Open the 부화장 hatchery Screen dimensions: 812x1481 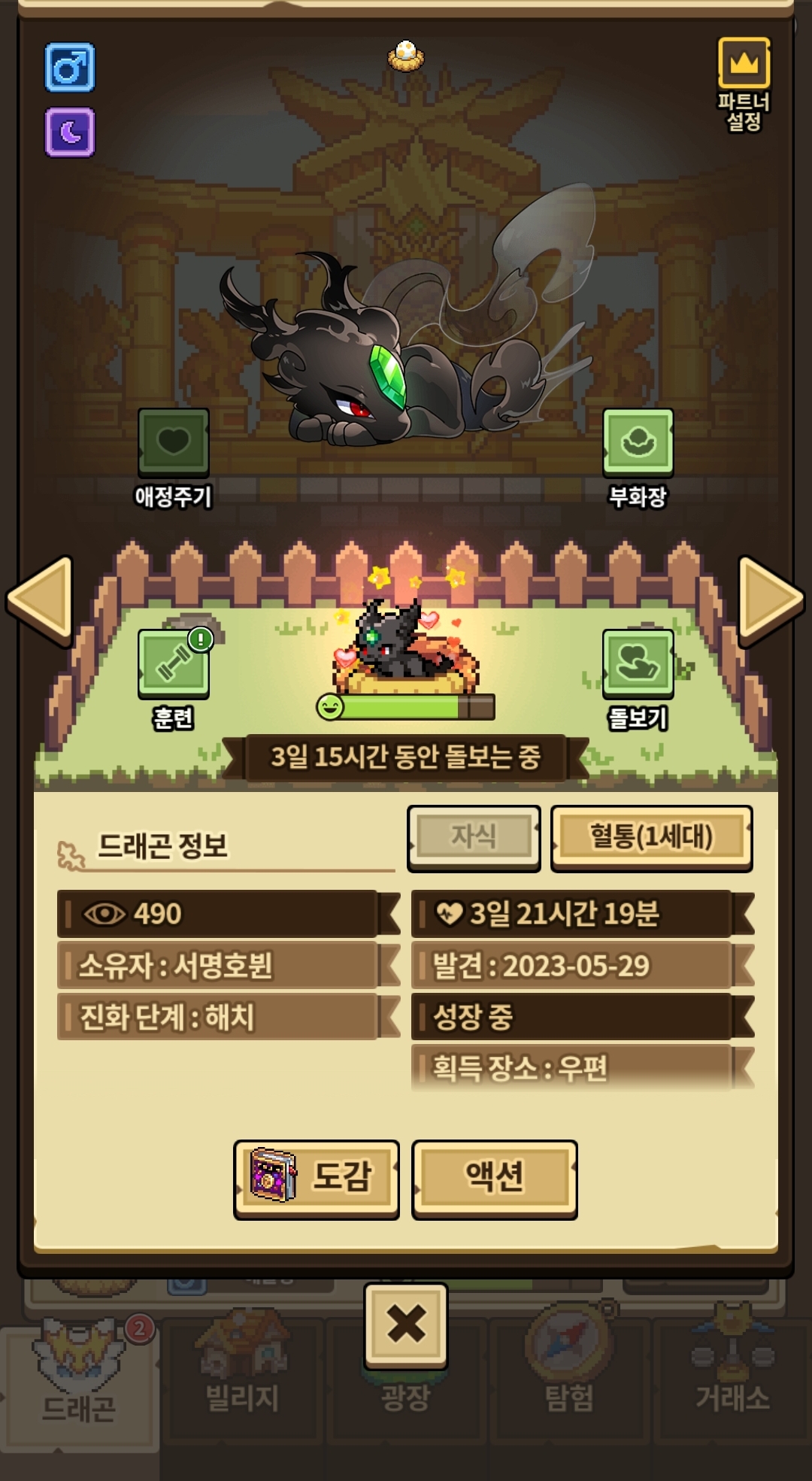[638, 442]
